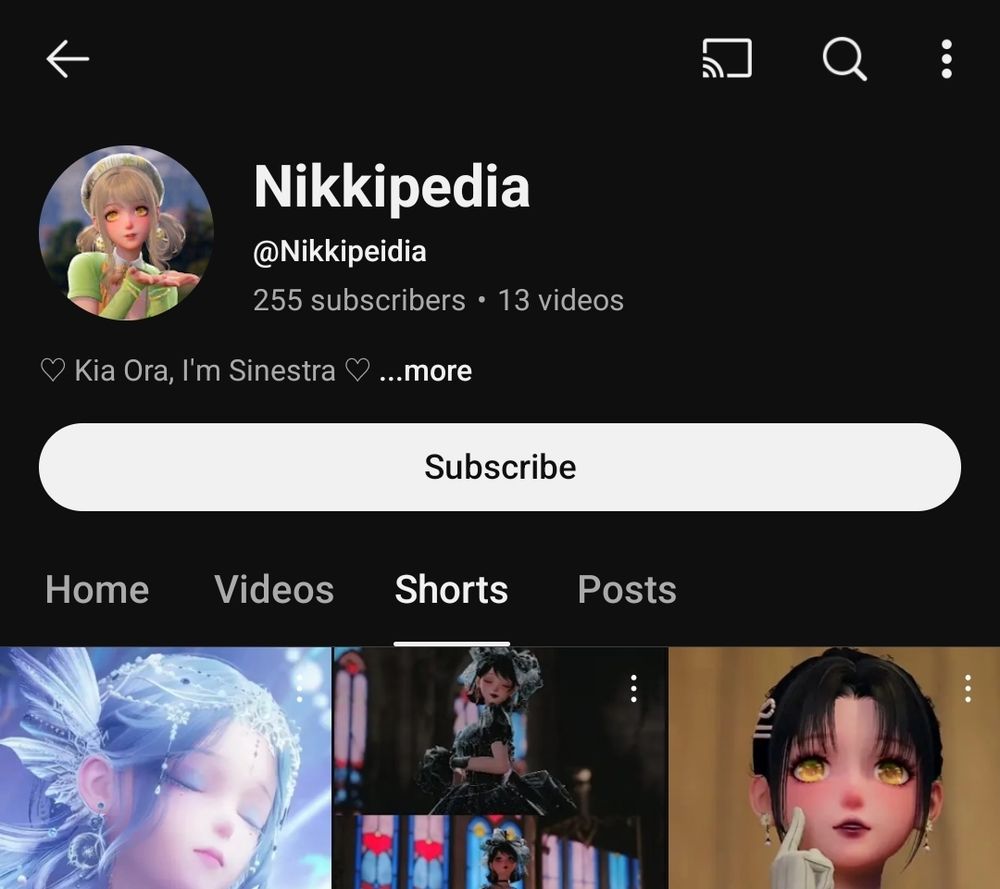Screen dimensions: 1000x889
Task: Switch to the Posts tab
Action: click(627, 590)
